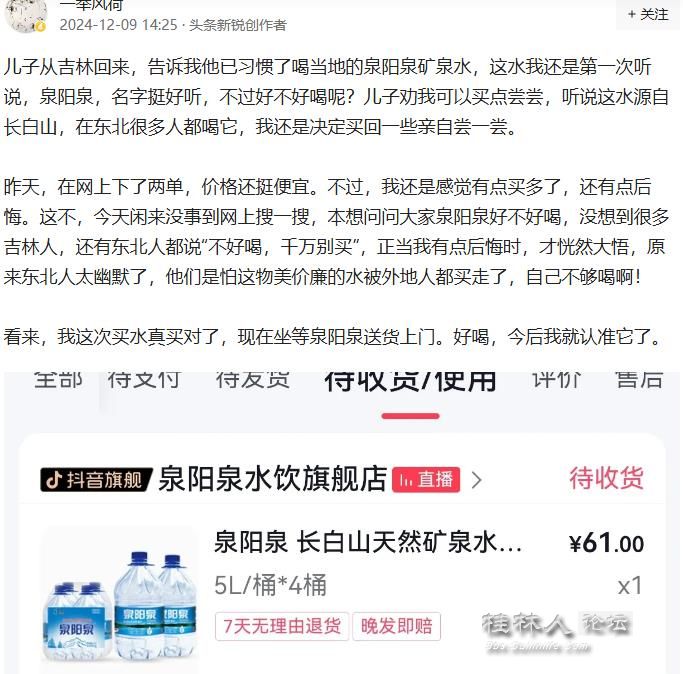Follow the author with 关注 button
The height and width of the screenshot is (674, 683).
coord(648,14)
